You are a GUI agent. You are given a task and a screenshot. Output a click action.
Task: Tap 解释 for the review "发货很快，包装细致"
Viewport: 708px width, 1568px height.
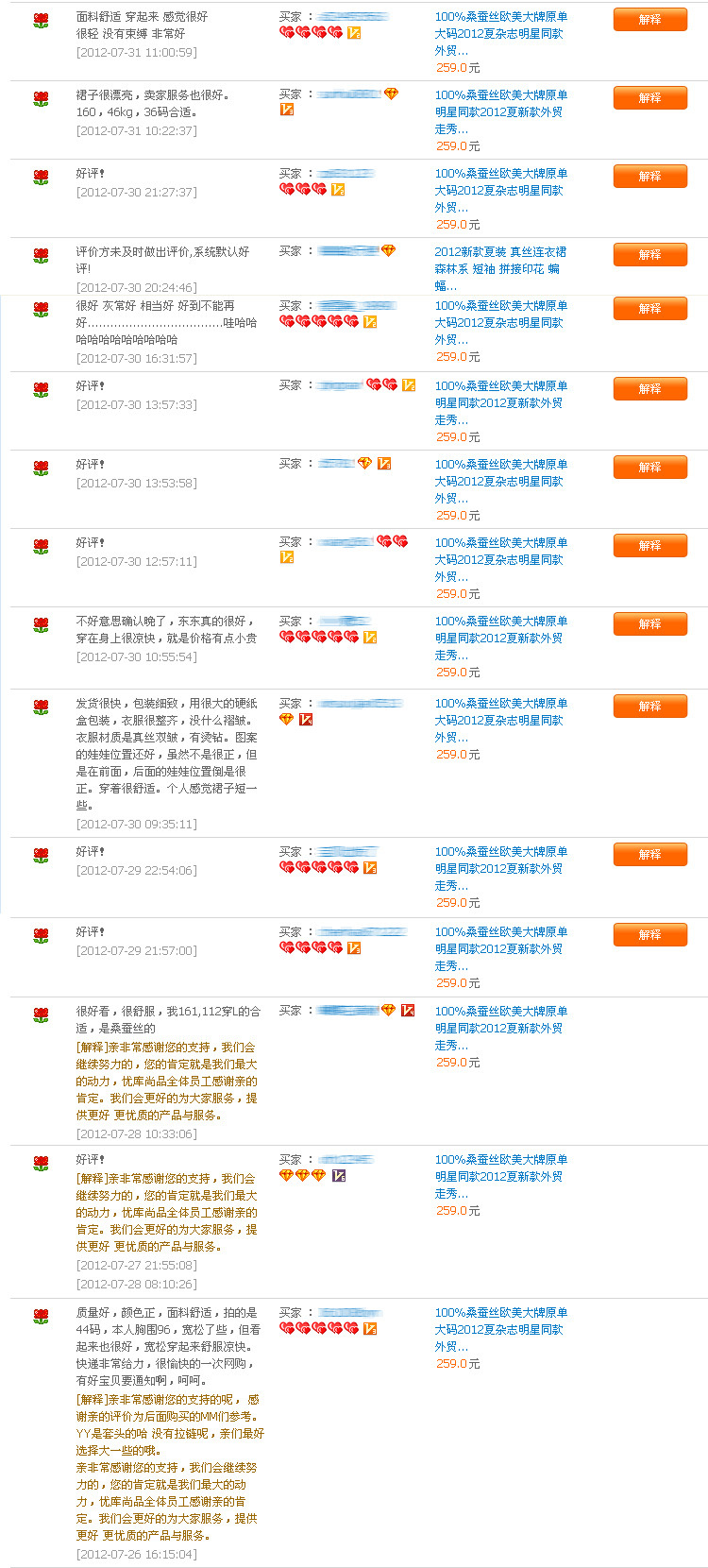click(x=650, y=707)
